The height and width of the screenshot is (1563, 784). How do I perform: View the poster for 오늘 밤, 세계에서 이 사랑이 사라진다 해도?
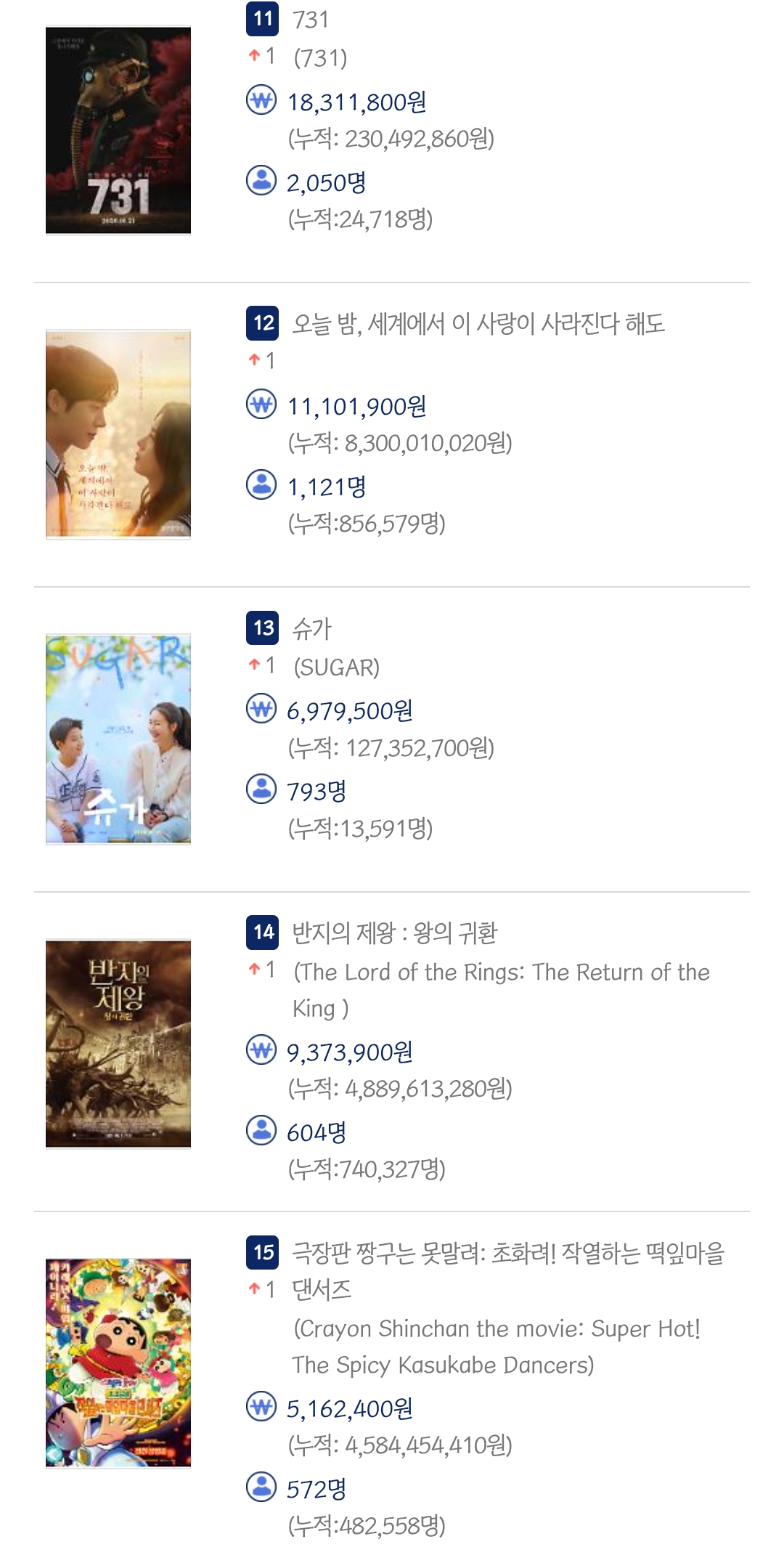pos(118,434)
